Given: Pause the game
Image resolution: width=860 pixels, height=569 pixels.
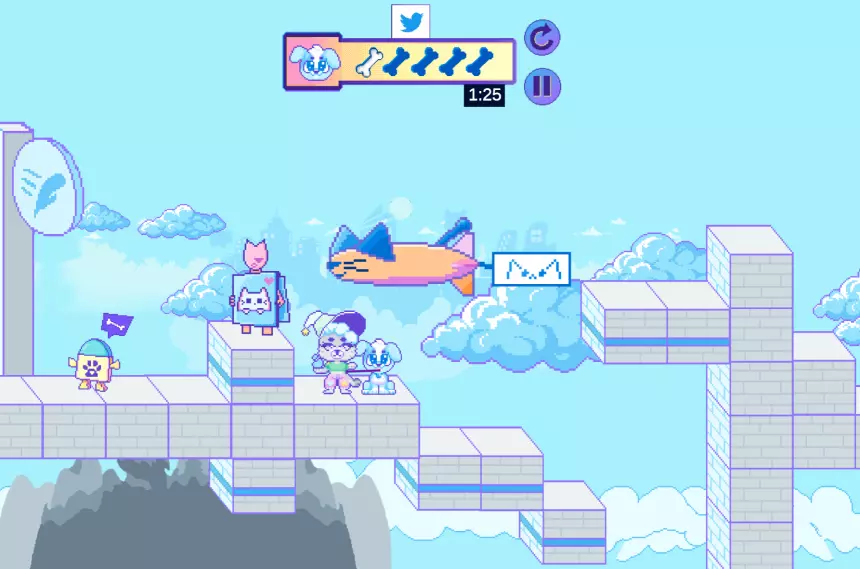Looking at the screenshot, I should coord(542,86).
